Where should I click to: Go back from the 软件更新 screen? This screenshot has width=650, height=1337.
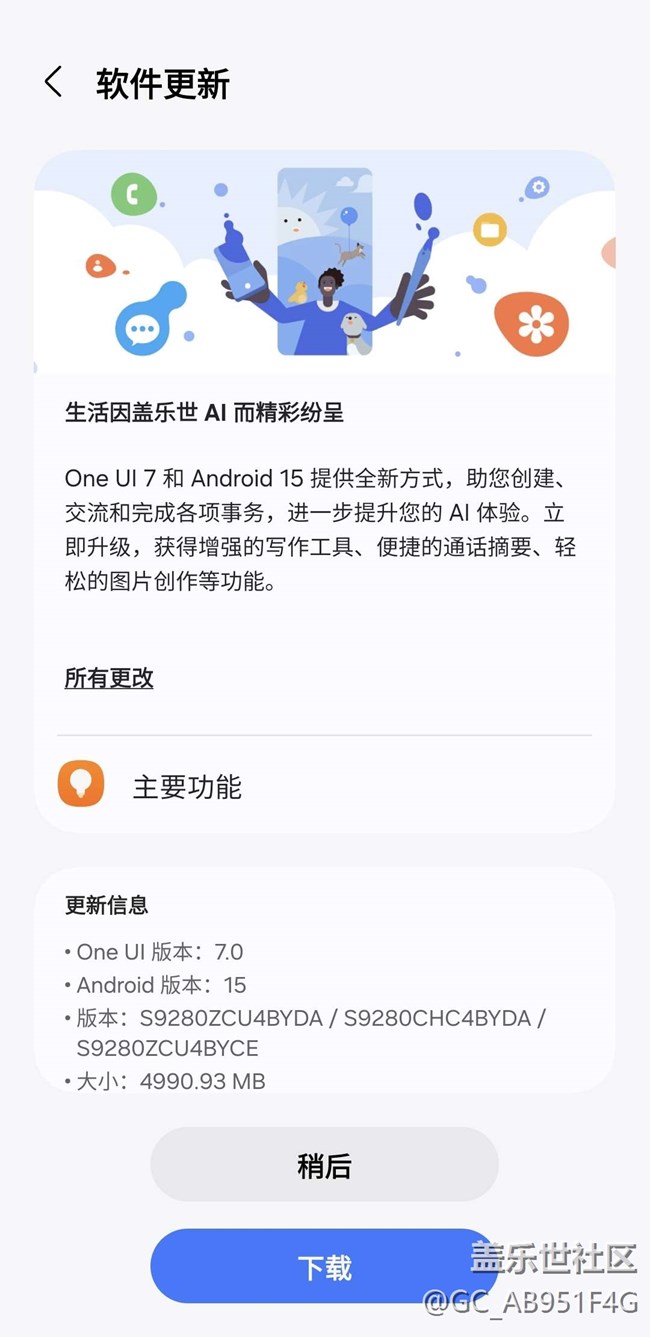(x=54, y=83)
